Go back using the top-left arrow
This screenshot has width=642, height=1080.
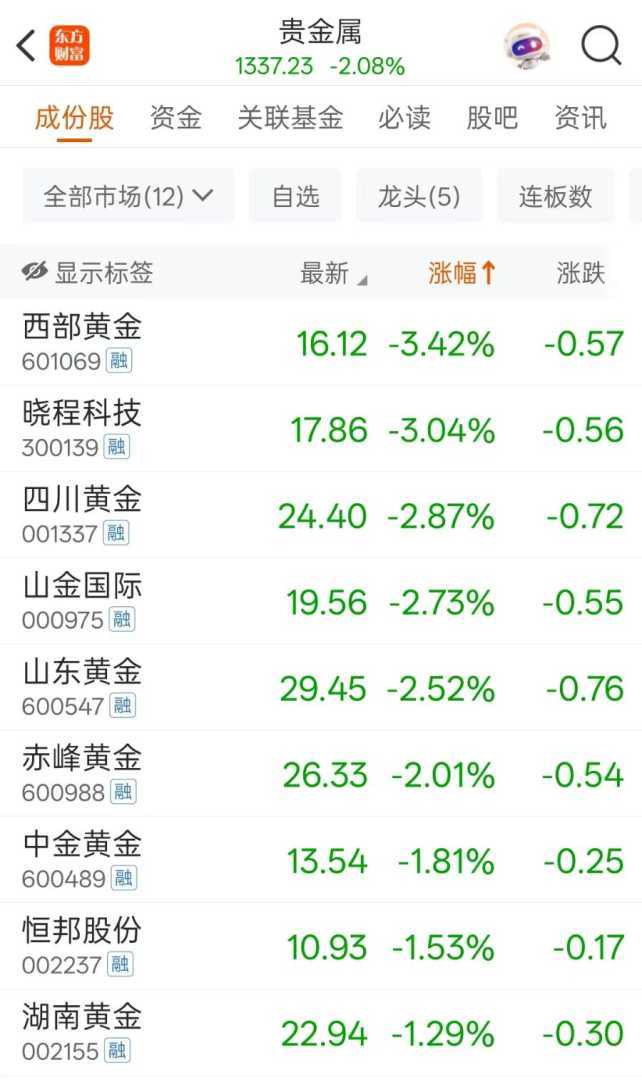27,45
